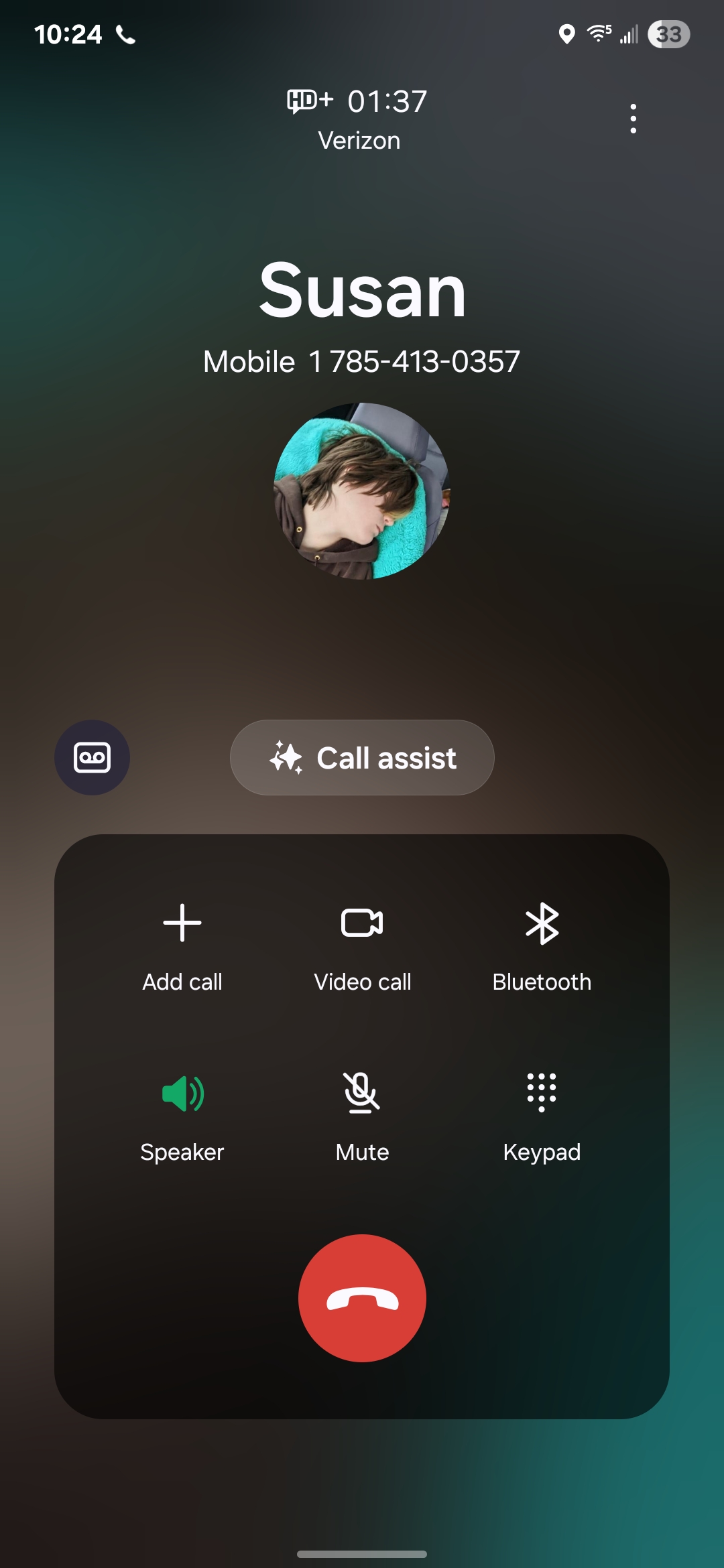Route call audio to Bluetooth
Image resolution: width=724 pixels, height=1568 pixels.
(x=542, y=945)
